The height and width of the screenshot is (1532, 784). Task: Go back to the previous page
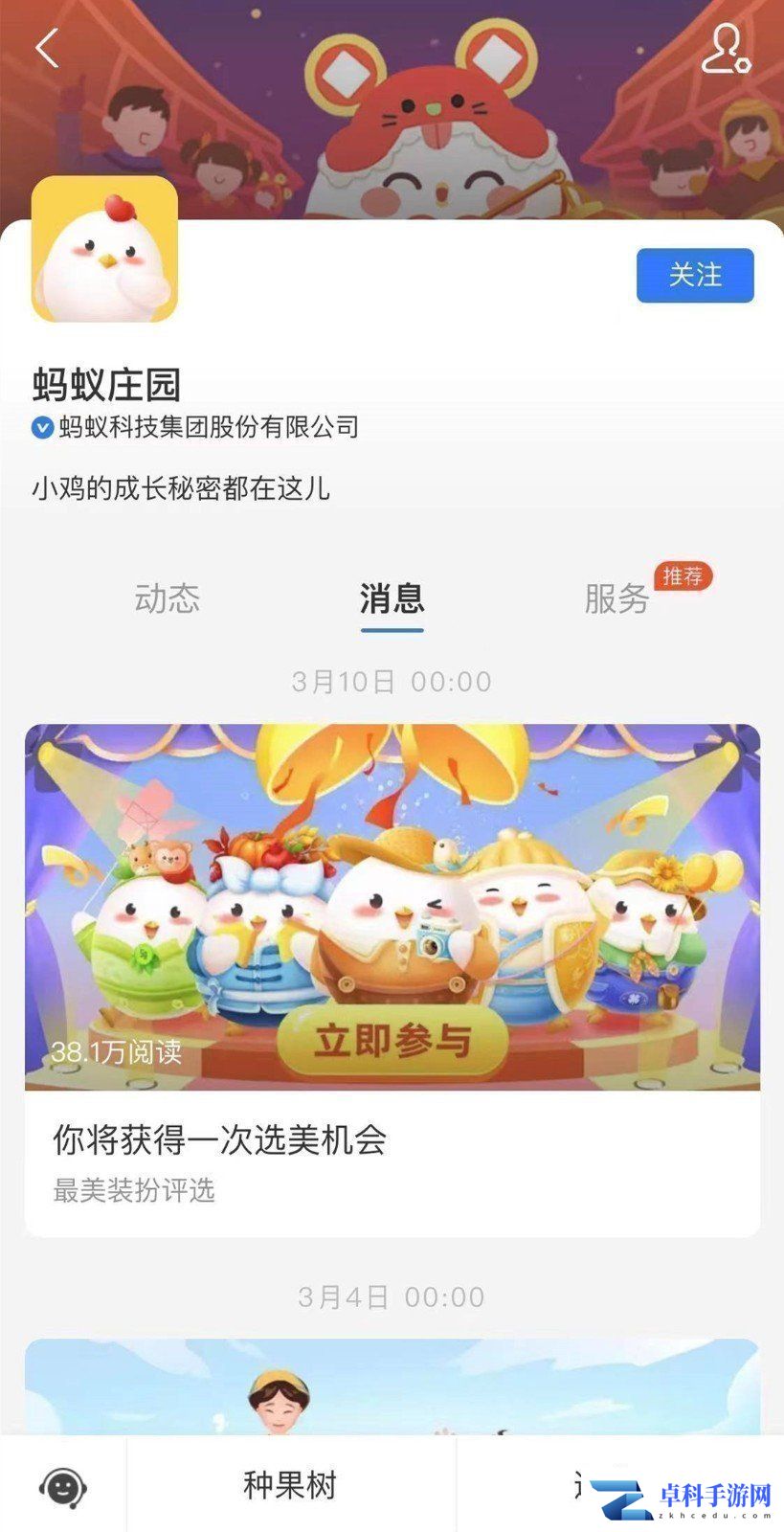coord(47,48)
